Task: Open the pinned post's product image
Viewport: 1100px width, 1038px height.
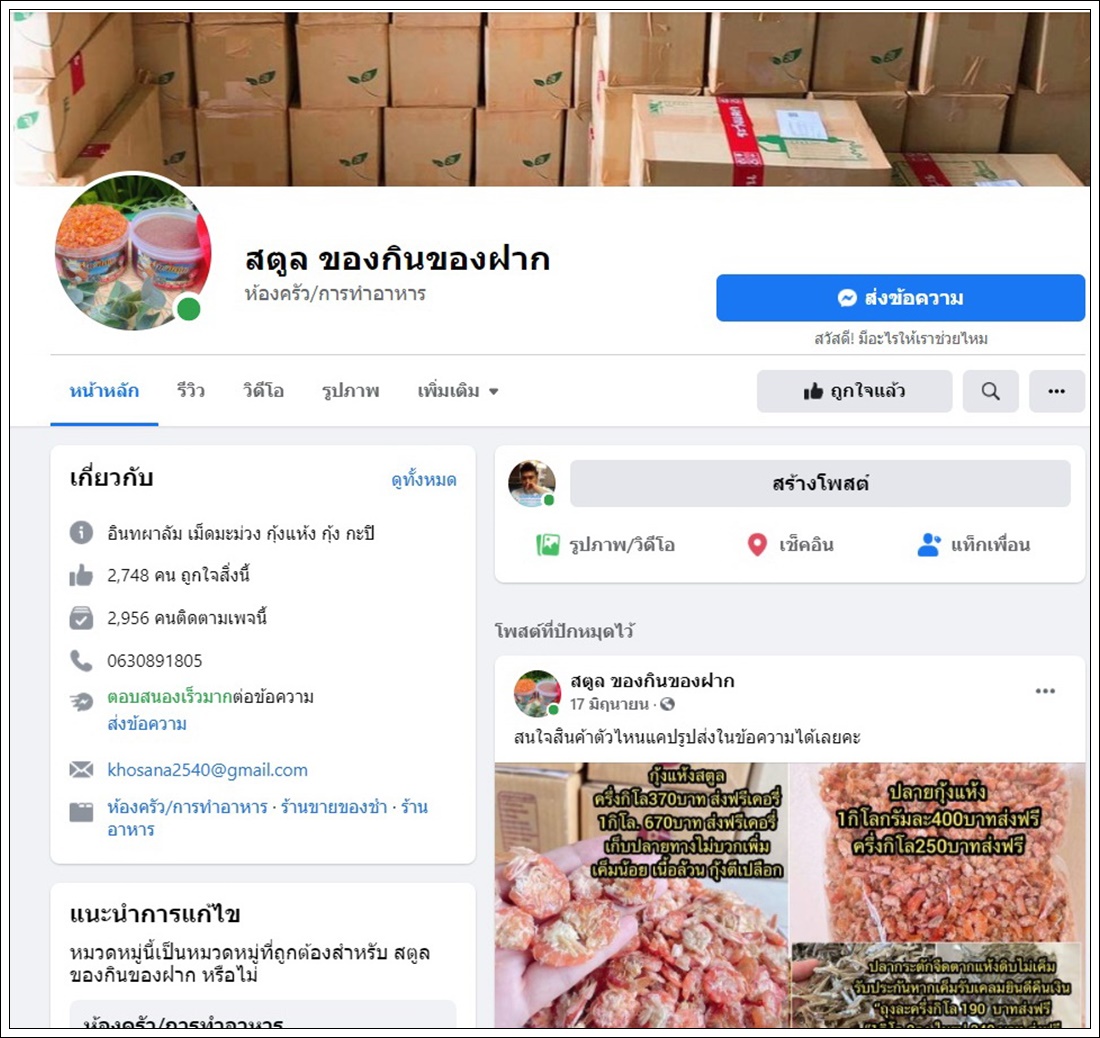Action: click(790, 895)
